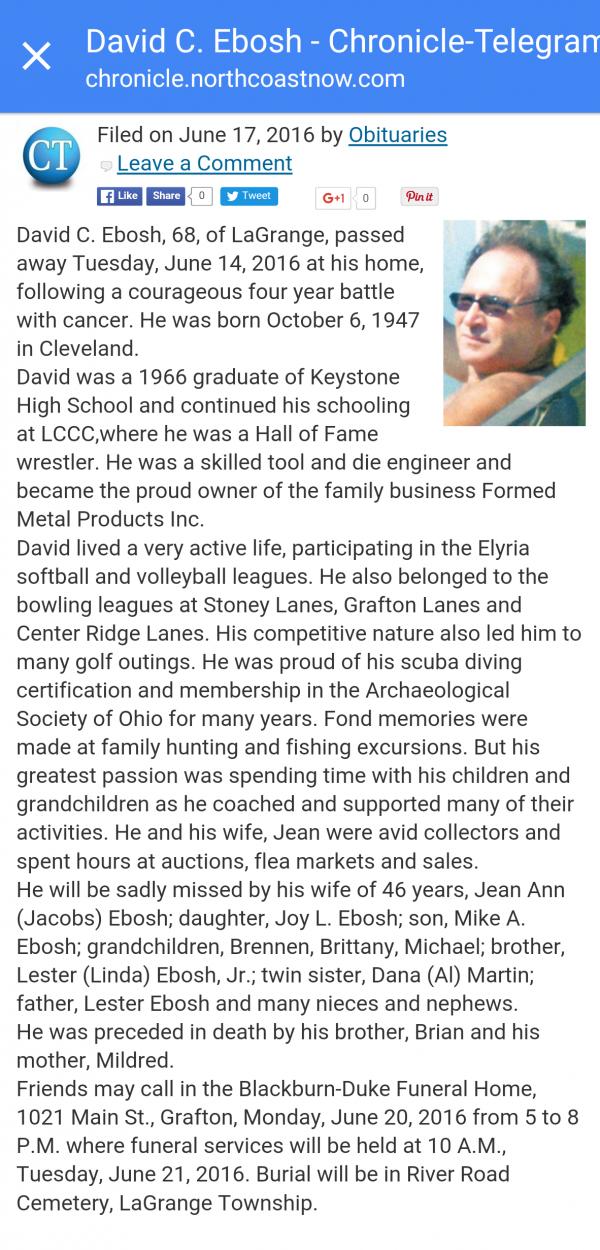600x1250 pixels.
Task: Open the Leave a Comment link
Action: [204, 163]
